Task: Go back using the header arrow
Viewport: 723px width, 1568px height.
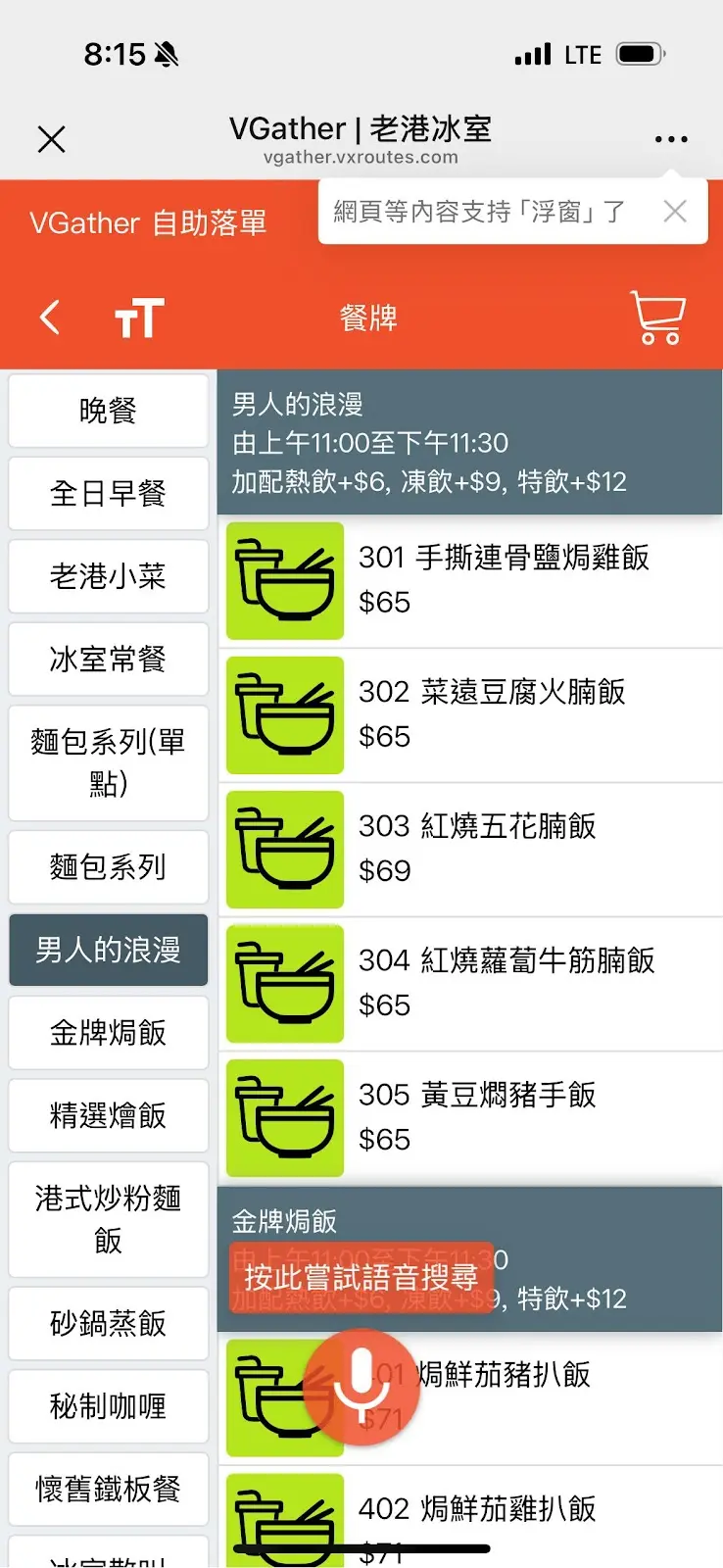Action: pyautogui.click(x=50, y=318)
